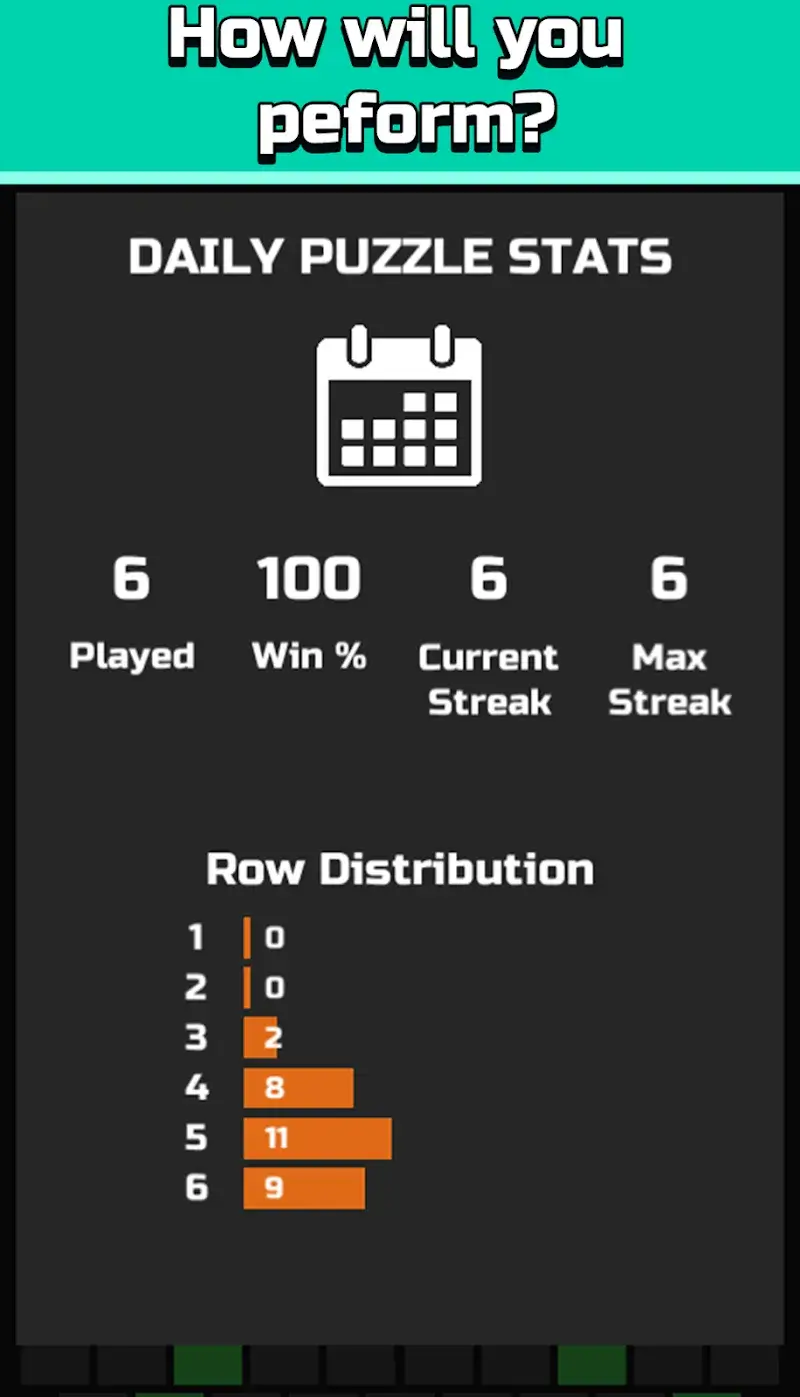Screen dimensions: 800x1397
Task: Select the Played stat counter showing 6
Action: [x=130, y=580]
